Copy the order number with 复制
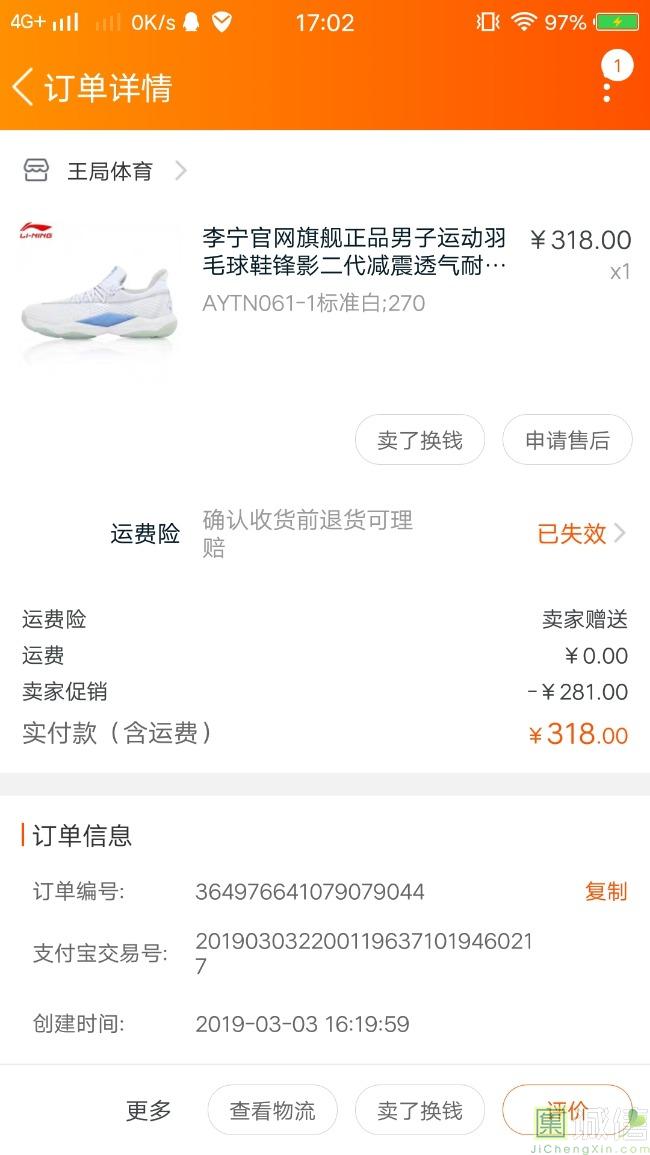Image resolution: width=650 pixels, height=1155 pixels. (605, 891)
